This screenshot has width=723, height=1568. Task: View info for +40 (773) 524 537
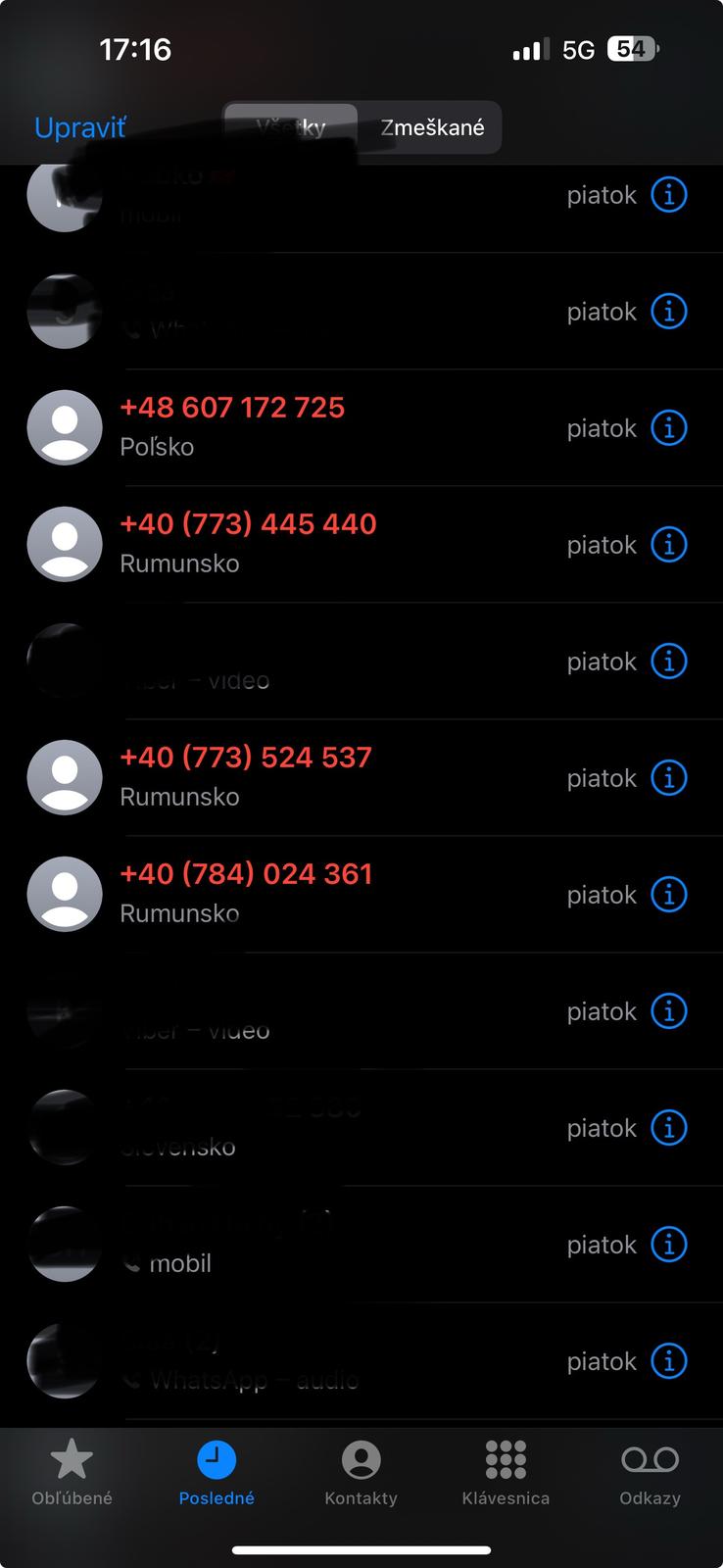pyautogui.click(x=669, y=778)
